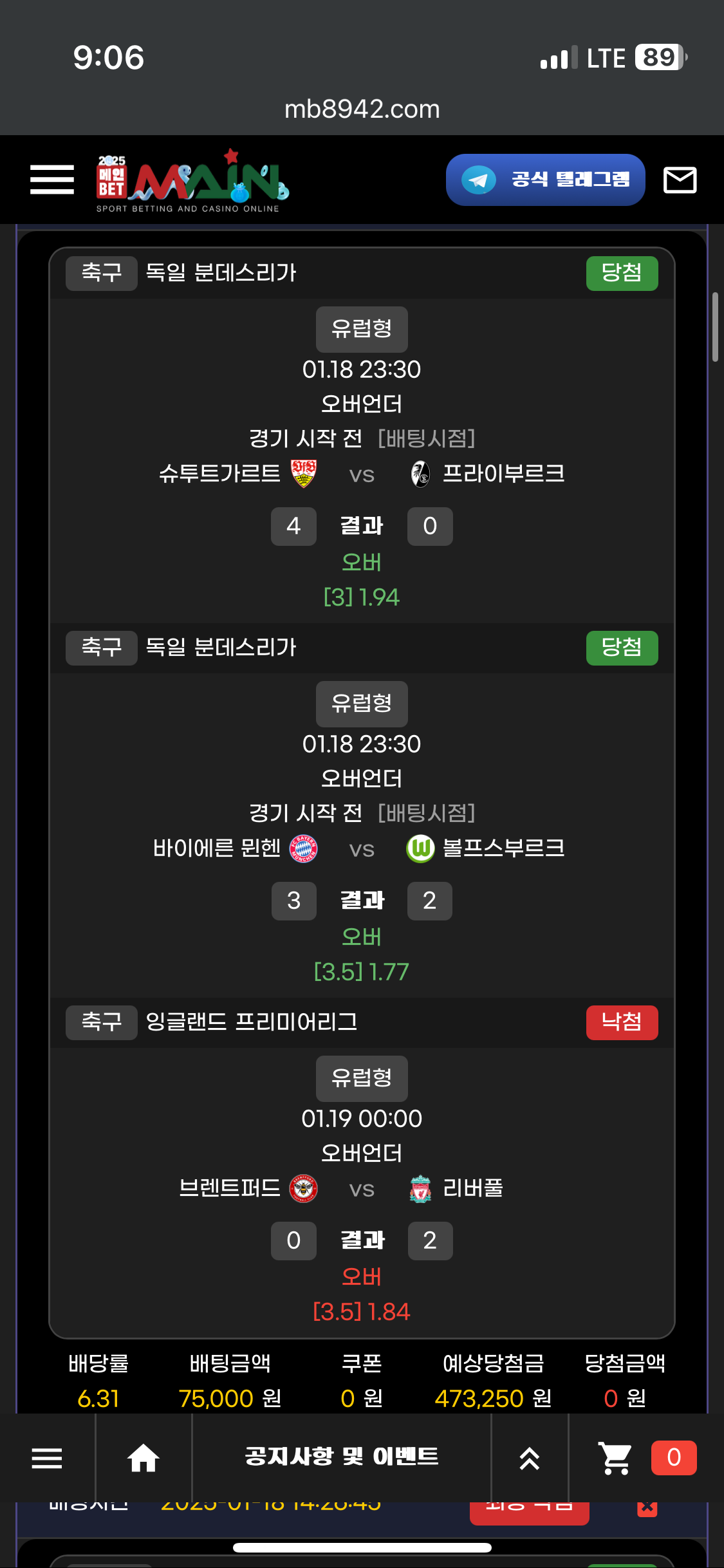Open the betting cart icon

click(x=615, y=1458)
